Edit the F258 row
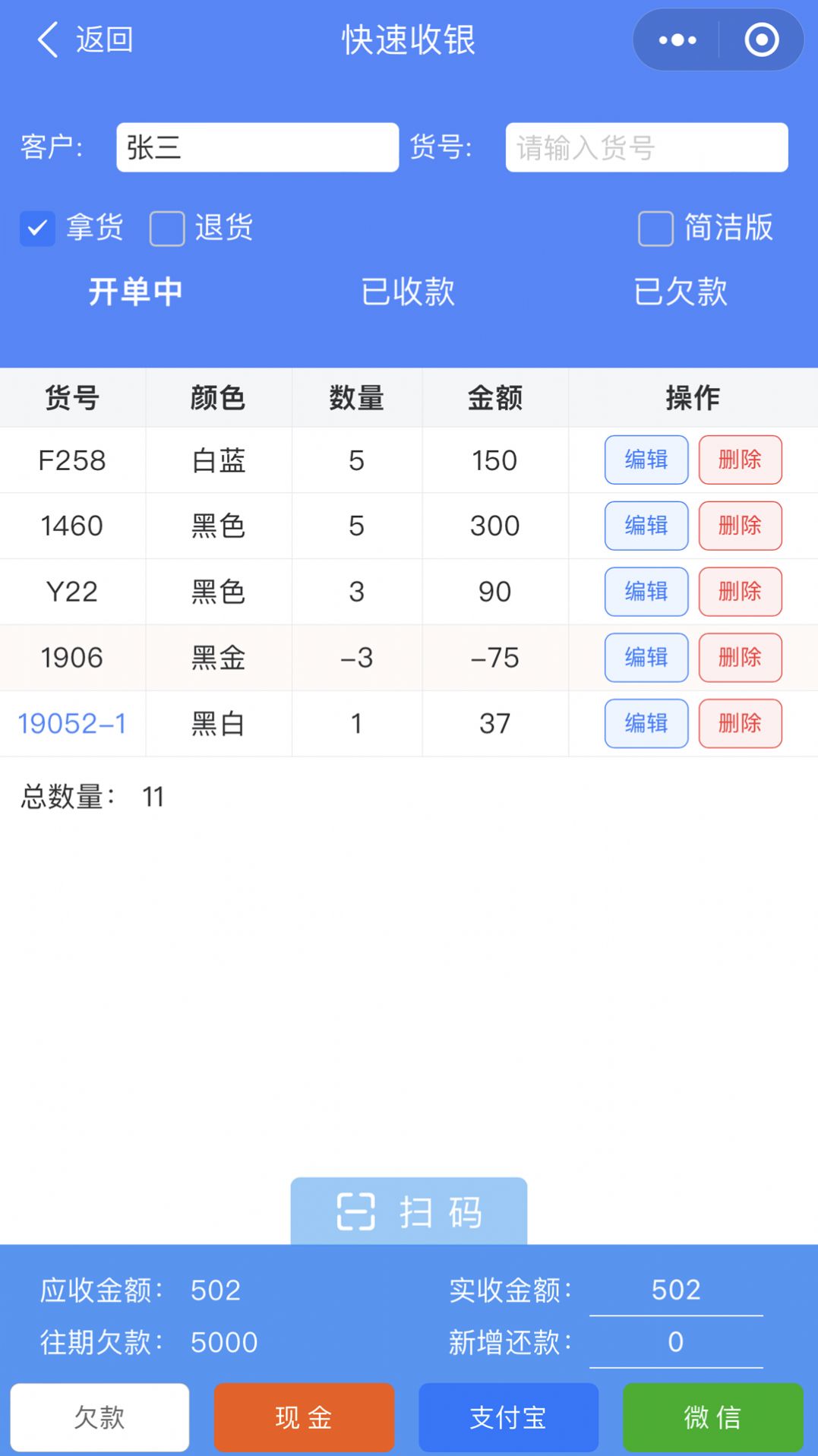 coord(646,460)
